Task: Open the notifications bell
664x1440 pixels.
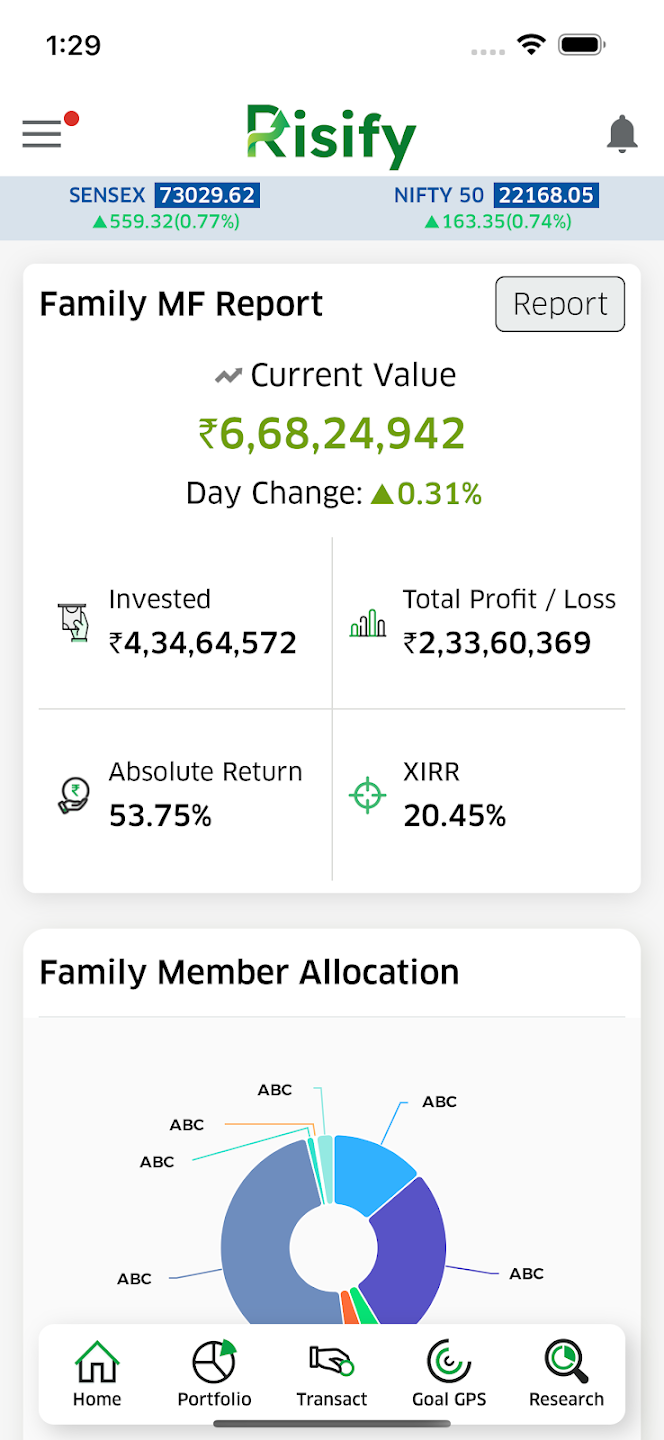Action: tap(622, 133)
